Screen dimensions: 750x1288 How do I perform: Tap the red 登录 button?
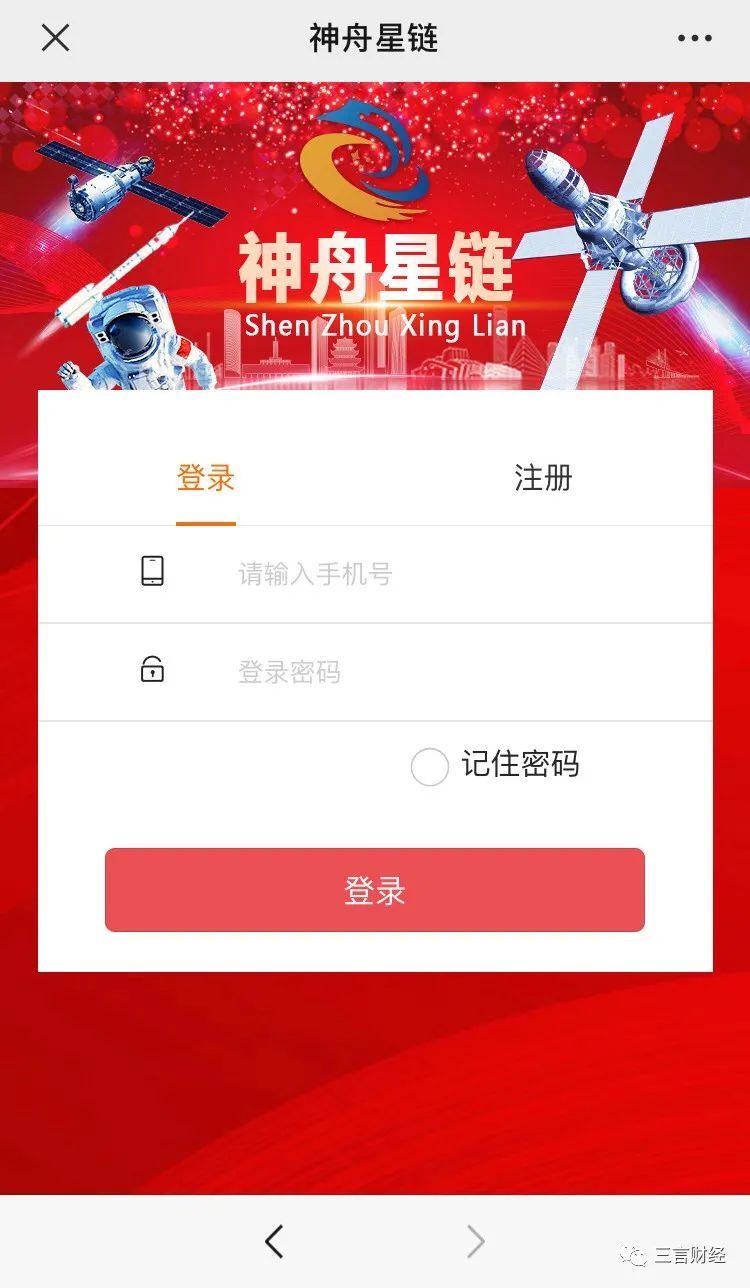tap(375, 890)
